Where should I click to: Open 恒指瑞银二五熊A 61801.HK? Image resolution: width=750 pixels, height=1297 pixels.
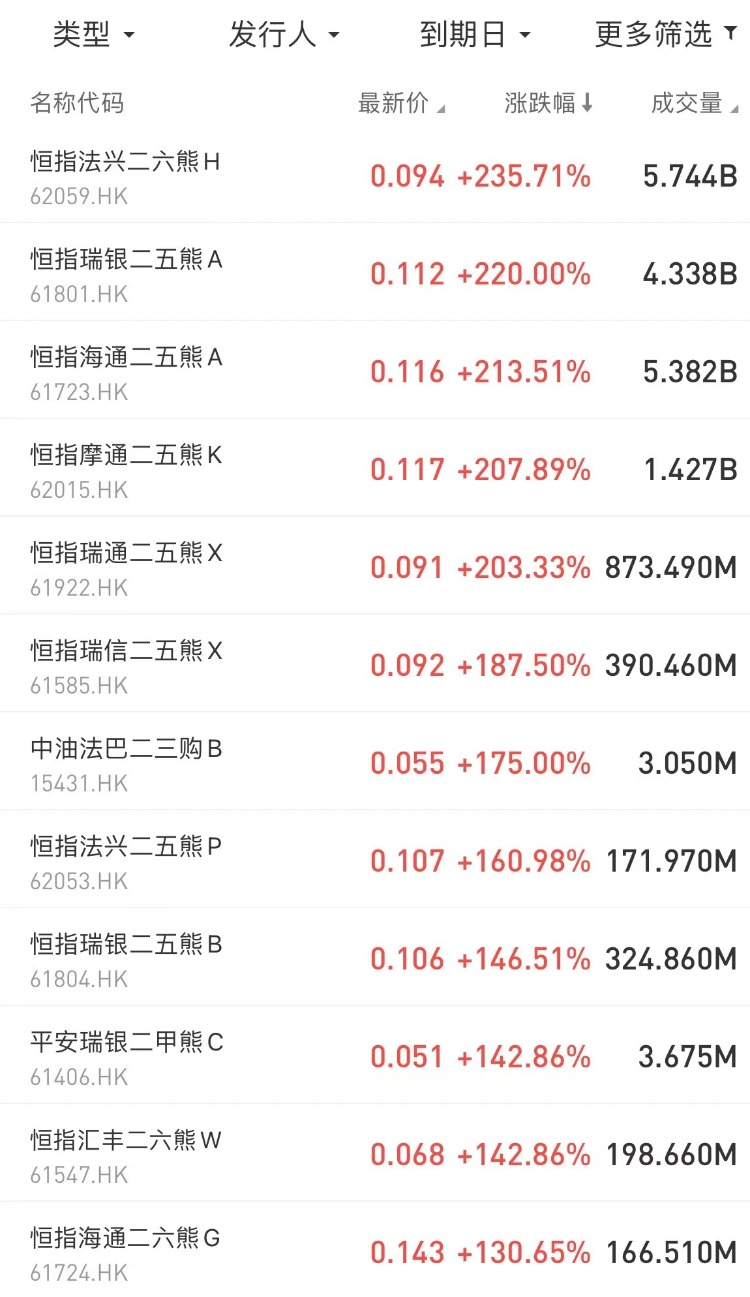coord(375,274)
